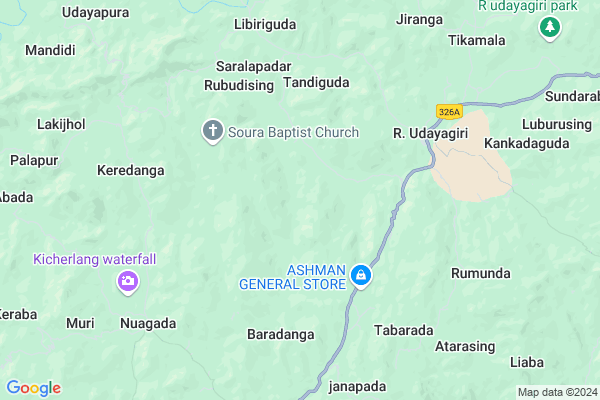Image resolution: width=600 pixels, height=400 pixels.
Task: Select the Kicherlang waterfall marker
Action: [x=127, y=283]
